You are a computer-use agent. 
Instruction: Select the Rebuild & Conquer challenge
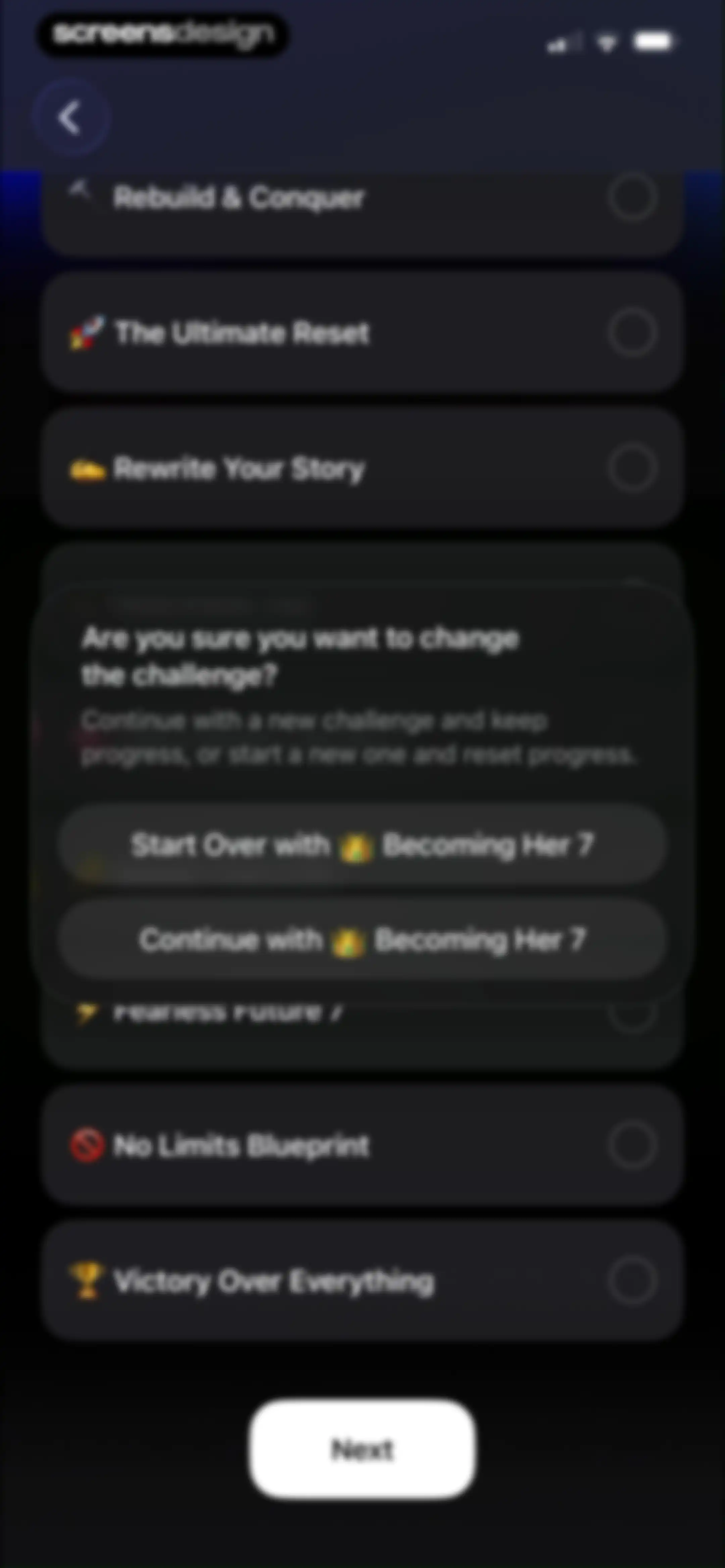pyautogui.click(x=361, y=207)
